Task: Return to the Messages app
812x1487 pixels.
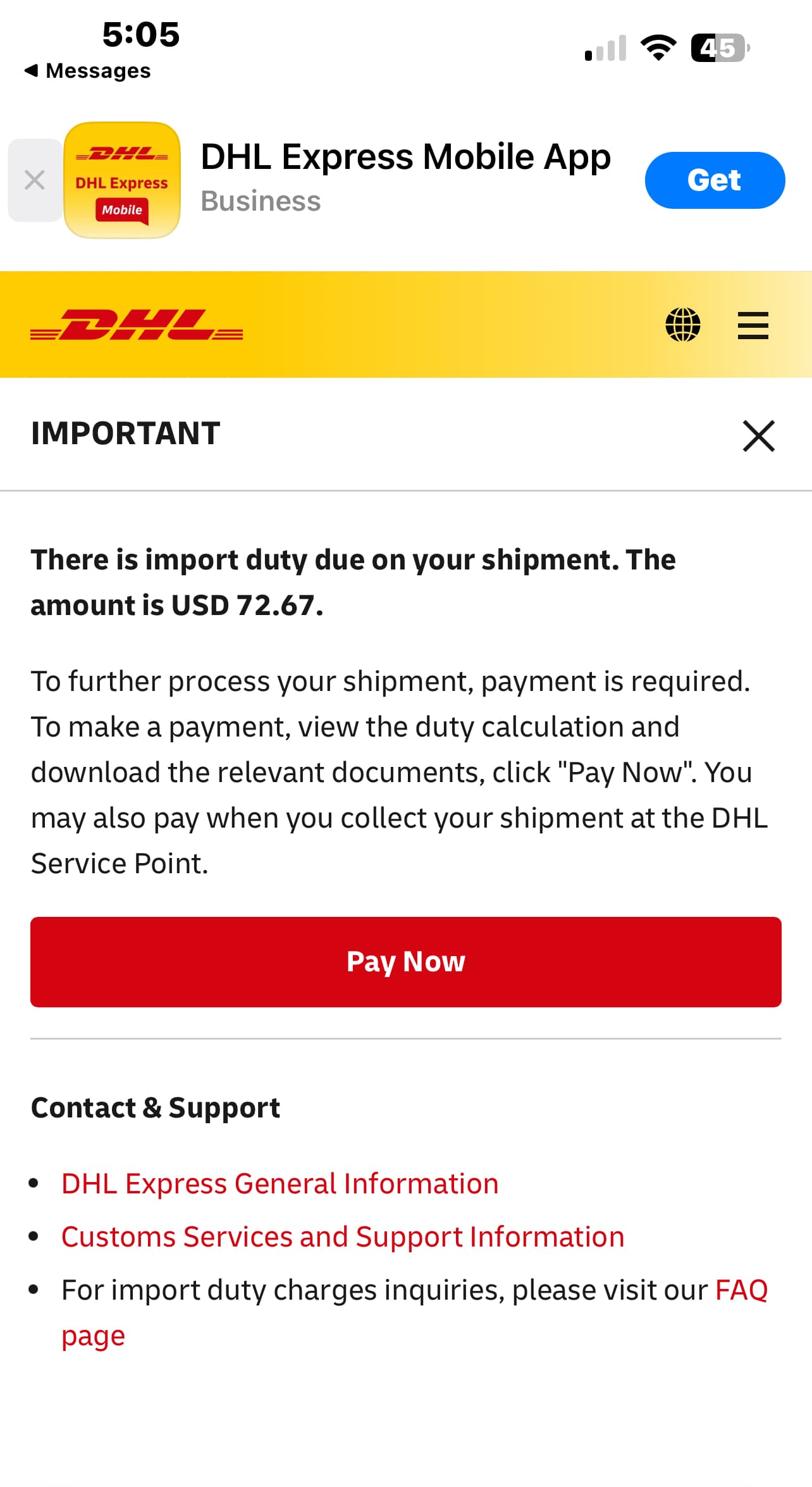Action: point(89,70)
